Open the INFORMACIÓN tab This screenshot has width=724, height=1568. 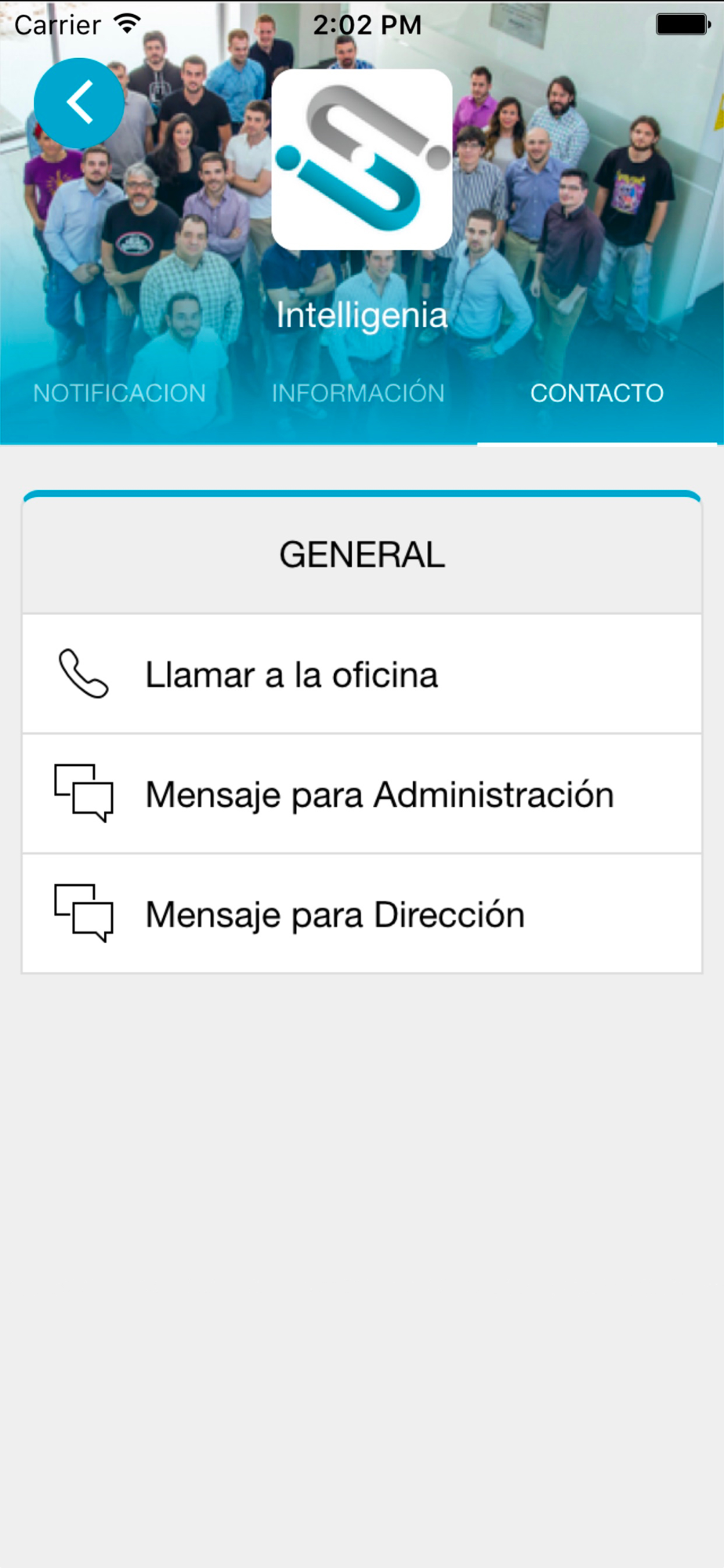pyautogui.click(x=358, y=392)
